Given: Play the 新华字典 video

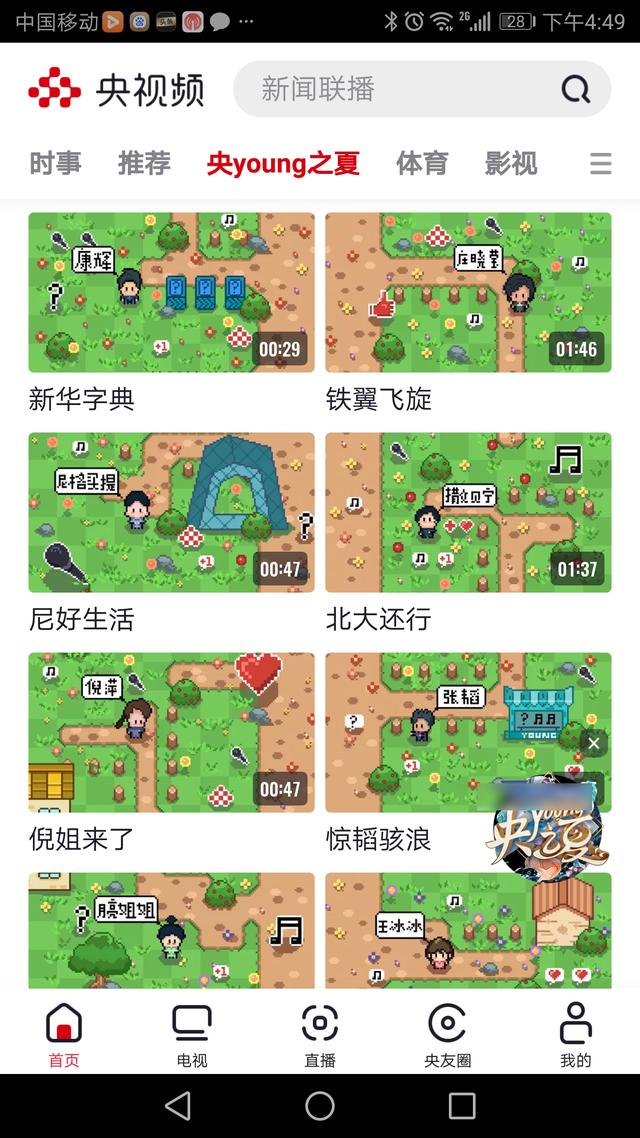Looking at the screenshot, I should click(171, 292).
